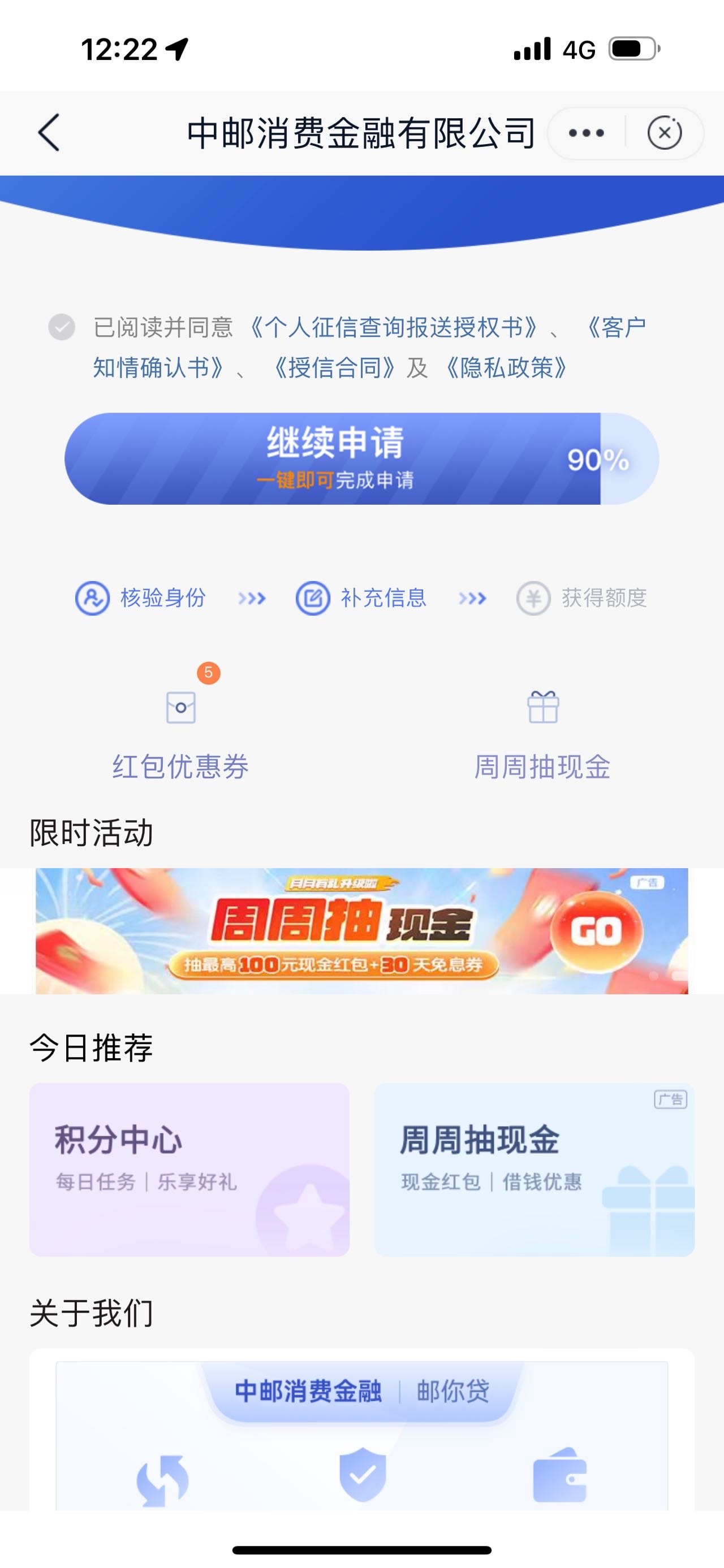Open 《个人征信查询报送授权书》 link
Screen dimensions: 724x1568
click(394, 327)
